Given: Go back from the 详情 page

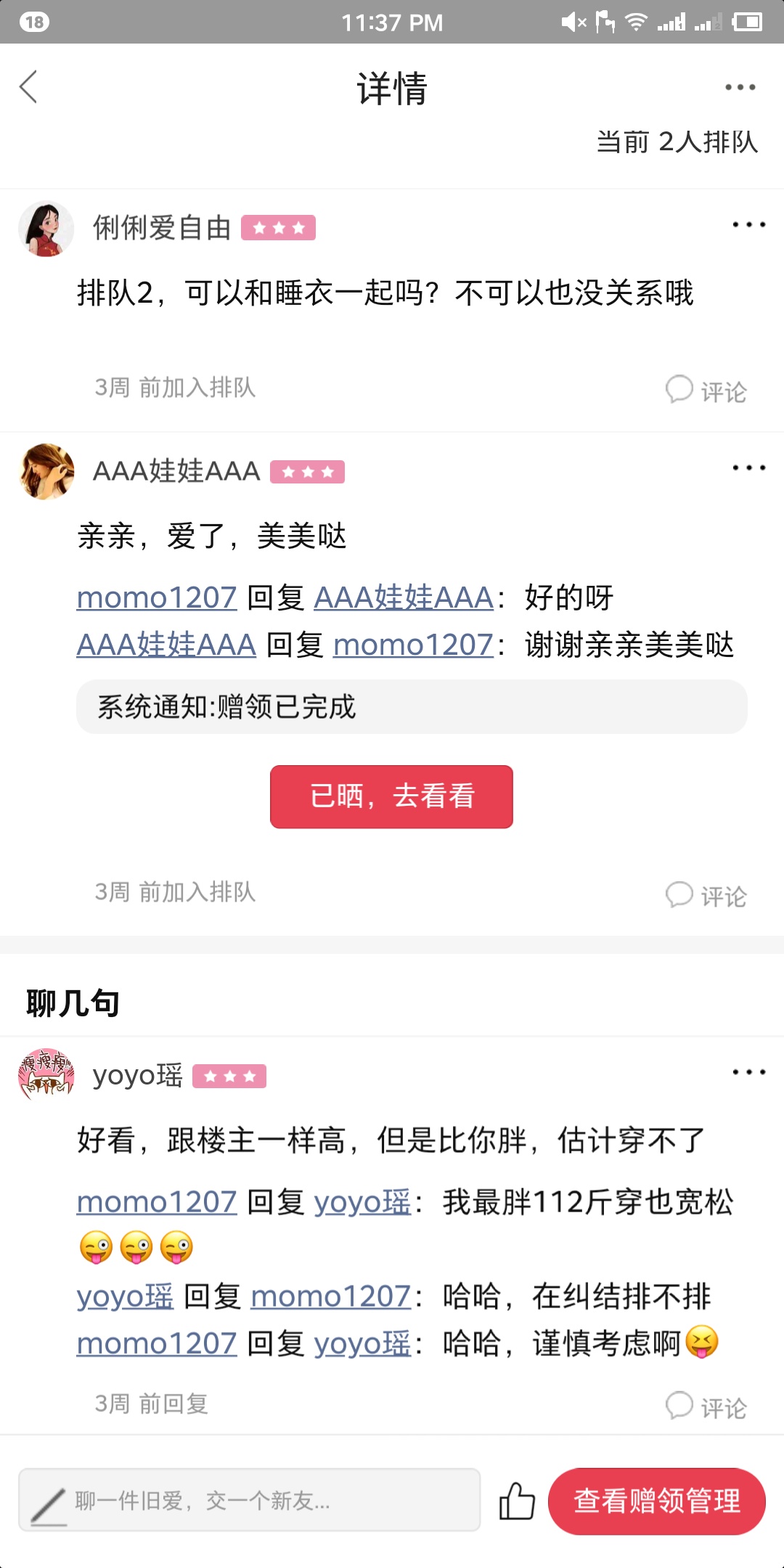Looking at the screenshot, I should click(29, 88).
